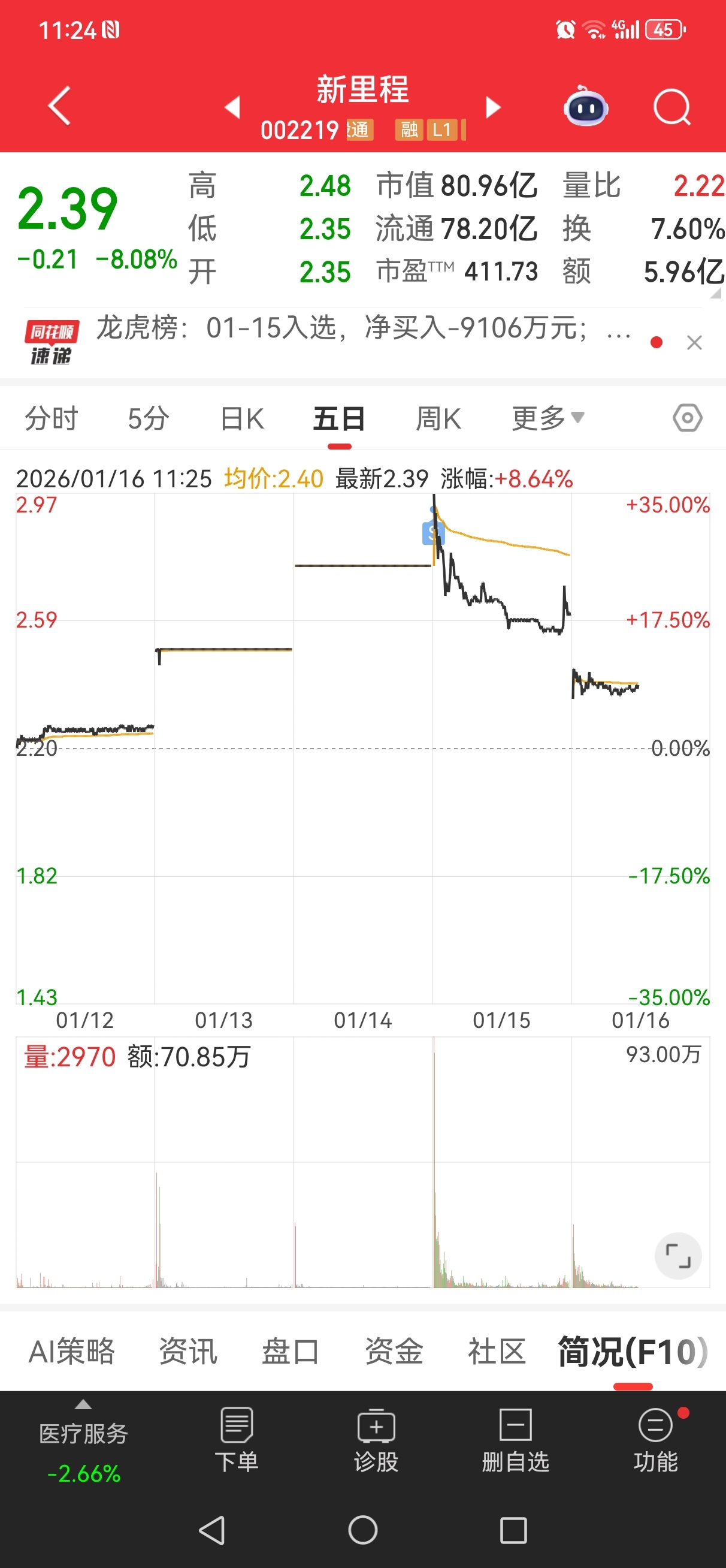Image resolution: width=726 pixels, height=1568 pixels.
Task: Expand the 更多 chart period dropdown
Action: point(547,418)
